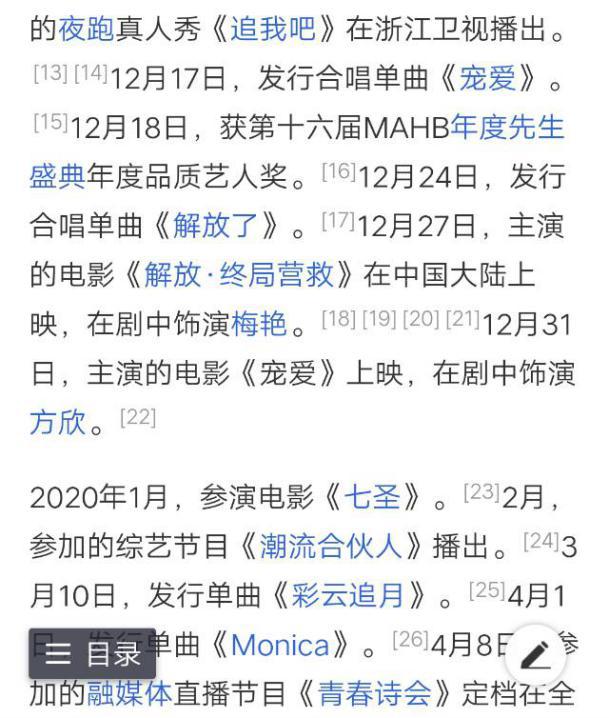Viewport: 609px width, 718px height.
Task: Open the 彩云追月 single link
Action: (349, 595)
